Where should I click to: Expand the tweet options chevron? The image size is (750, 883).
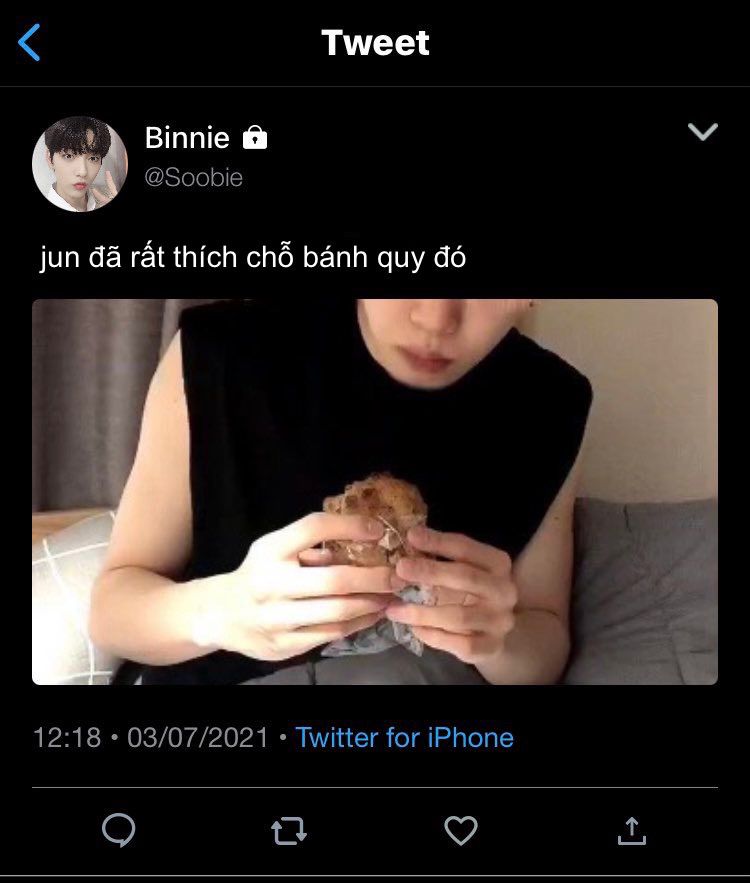[x=703, y=132]
